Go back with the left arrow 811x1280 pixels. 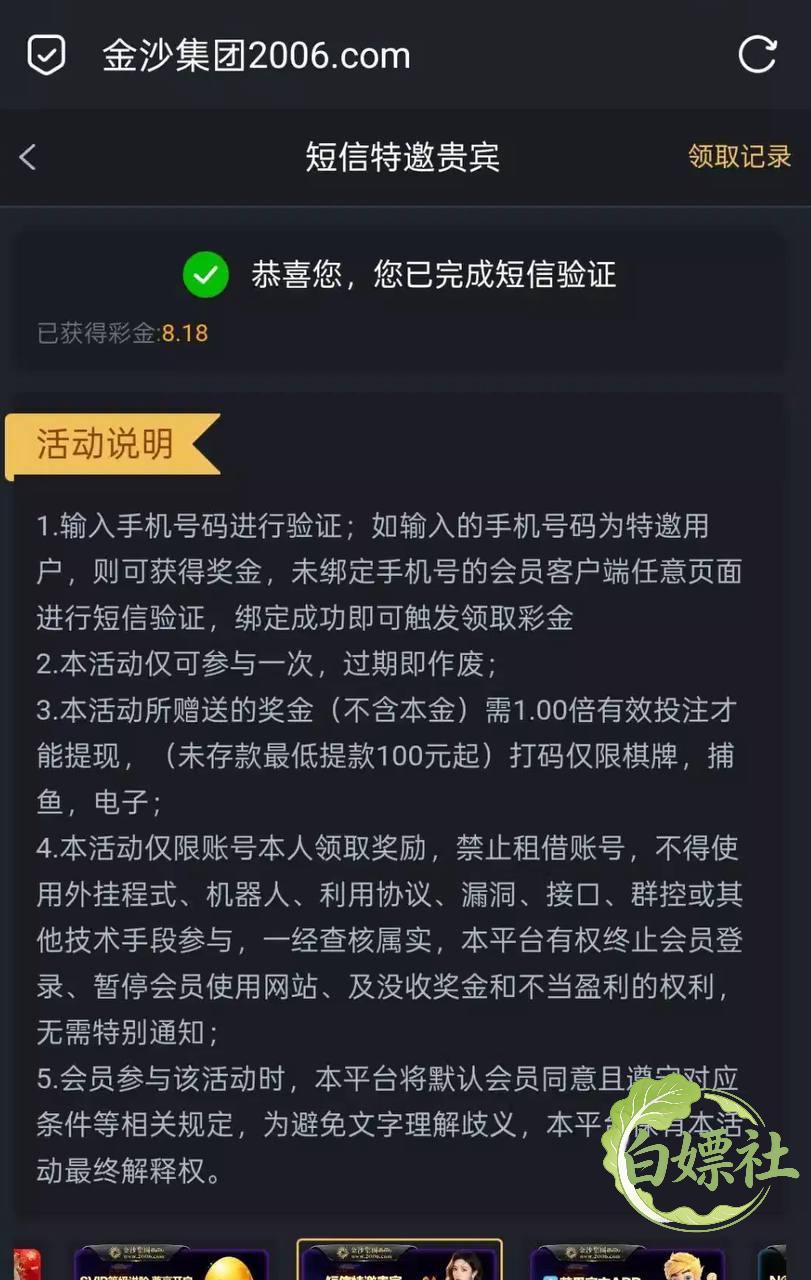(28, 157)
